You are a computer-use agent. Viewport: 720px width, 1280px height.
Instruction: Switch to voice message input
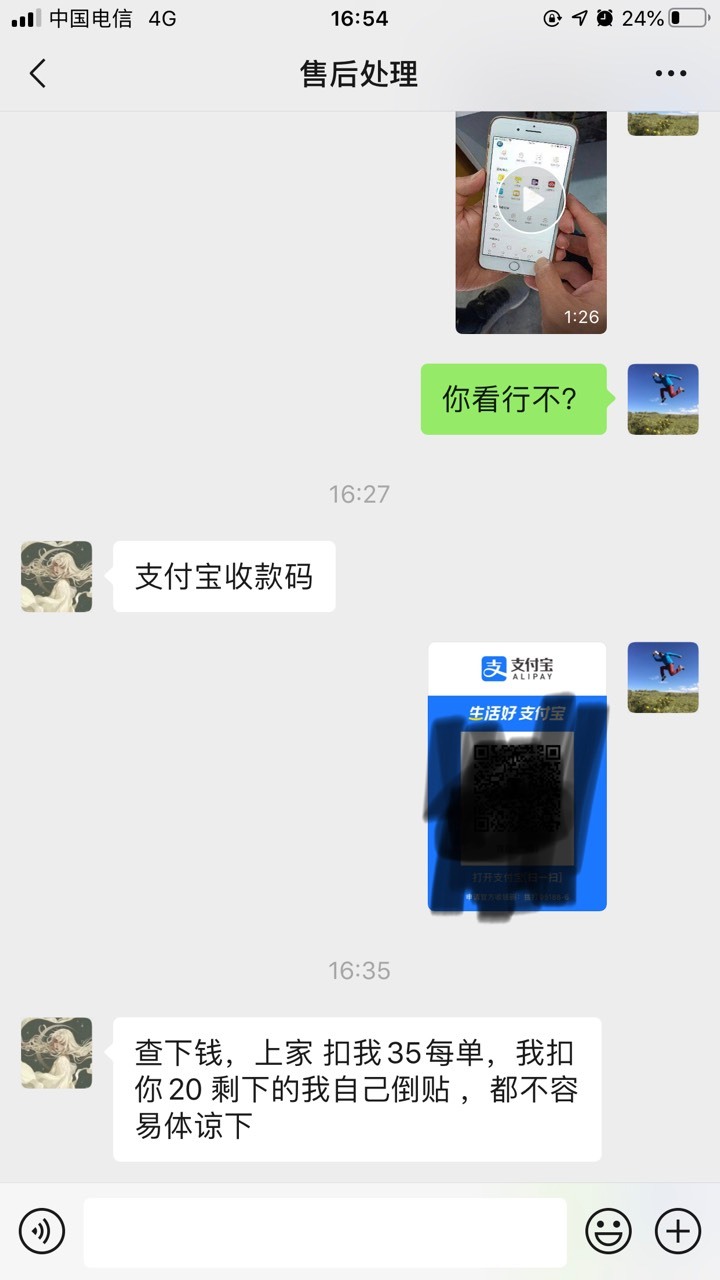coord(42,1231)
